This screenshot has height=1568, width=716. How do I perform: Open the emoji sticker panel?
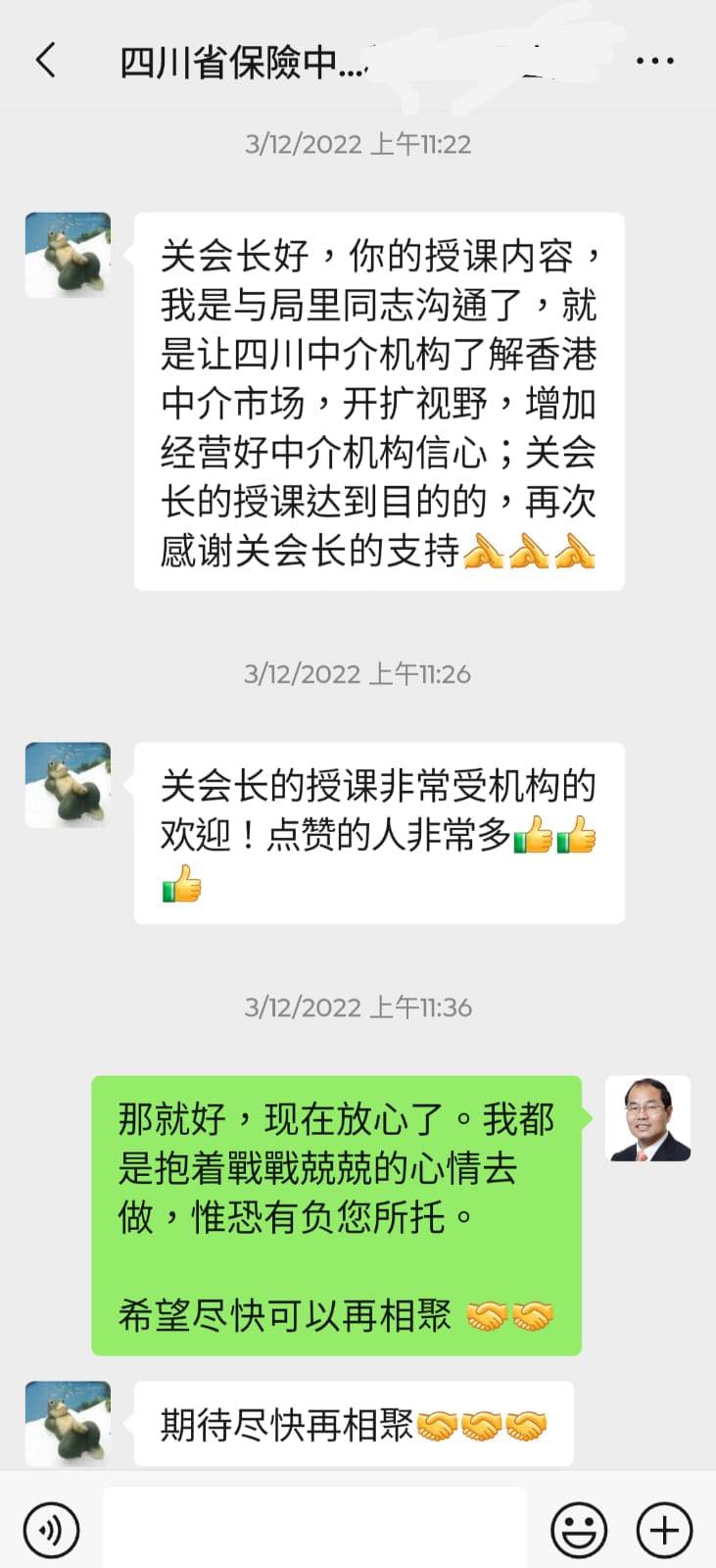[579, 1529]
